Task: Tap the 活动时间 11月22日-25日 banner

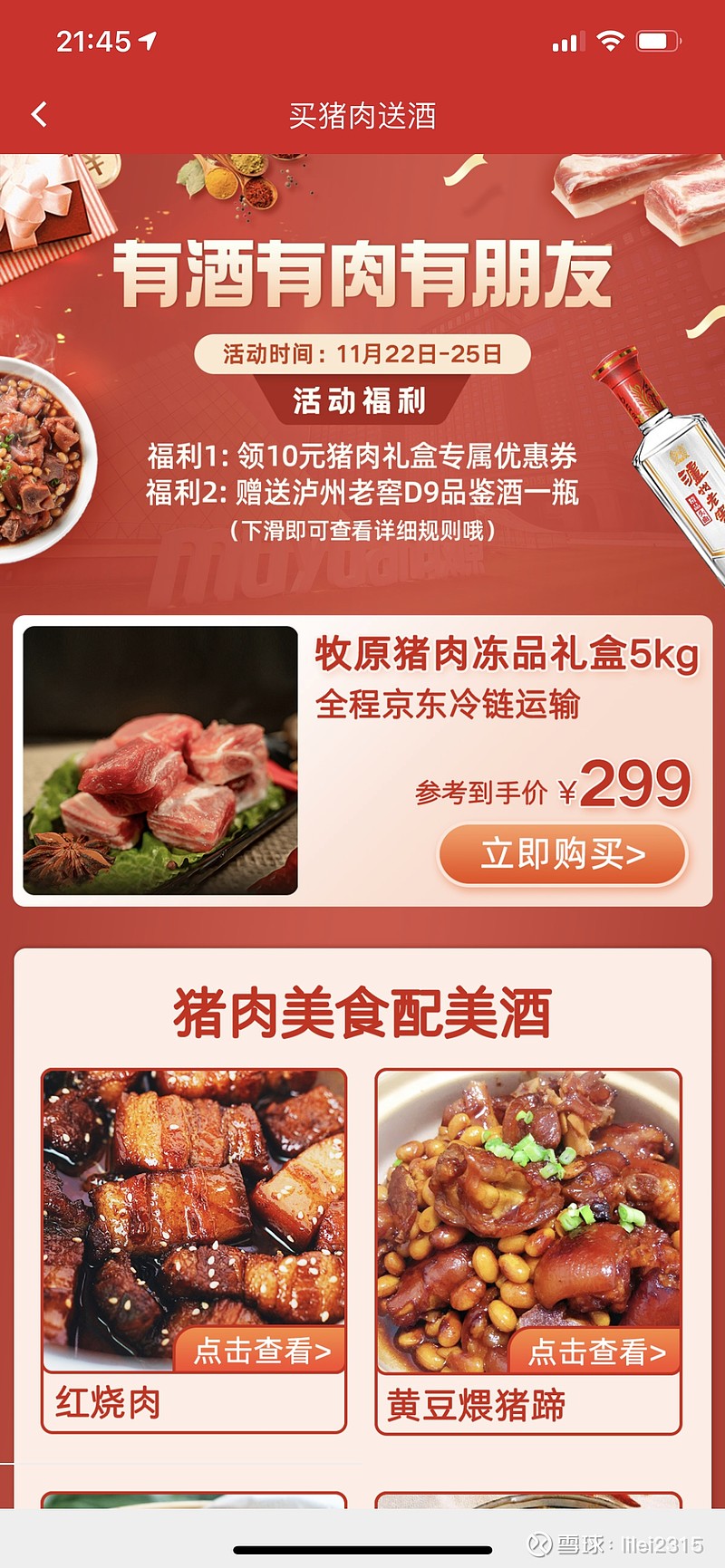Action: (361, 354)
